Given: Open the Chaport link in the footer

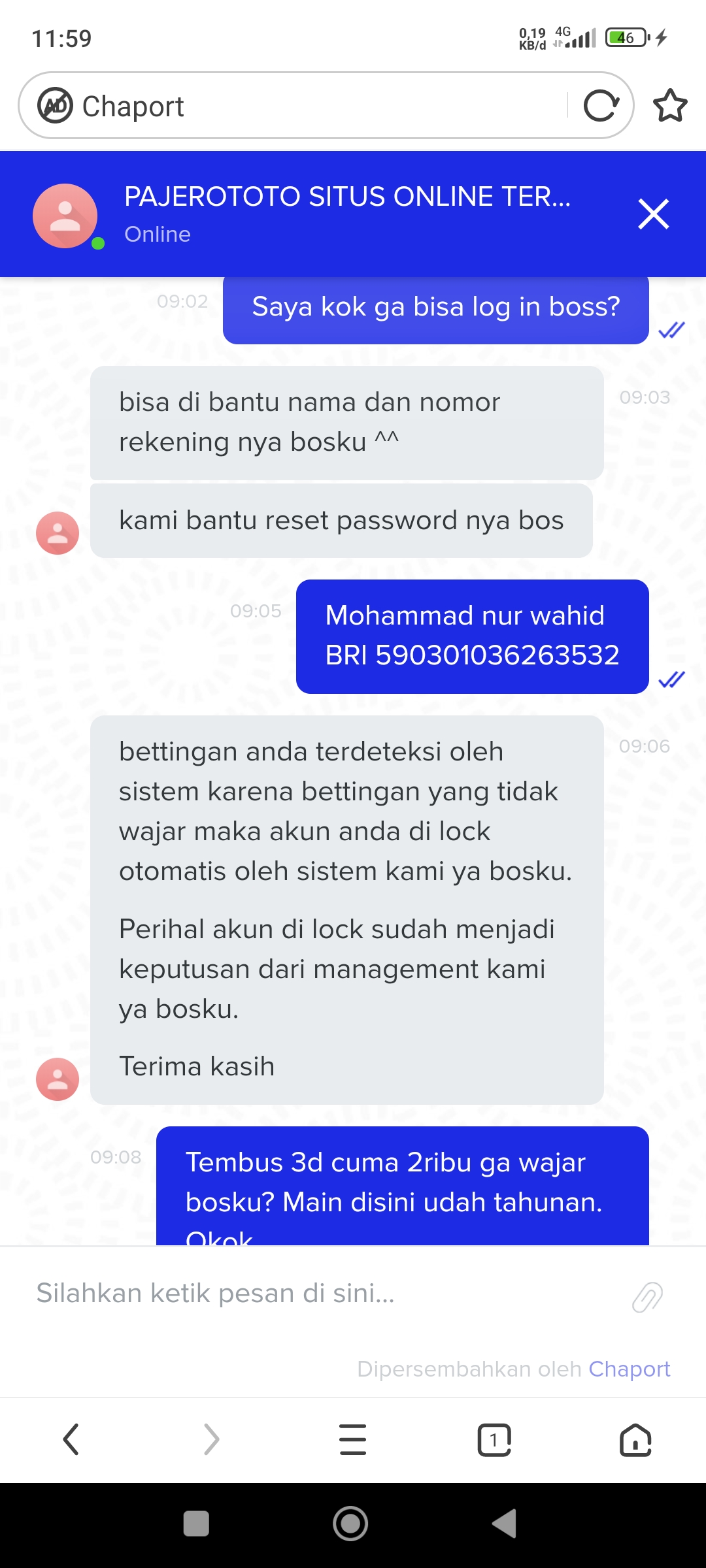Looking at the screenshot, I should tap(629, 1369).
